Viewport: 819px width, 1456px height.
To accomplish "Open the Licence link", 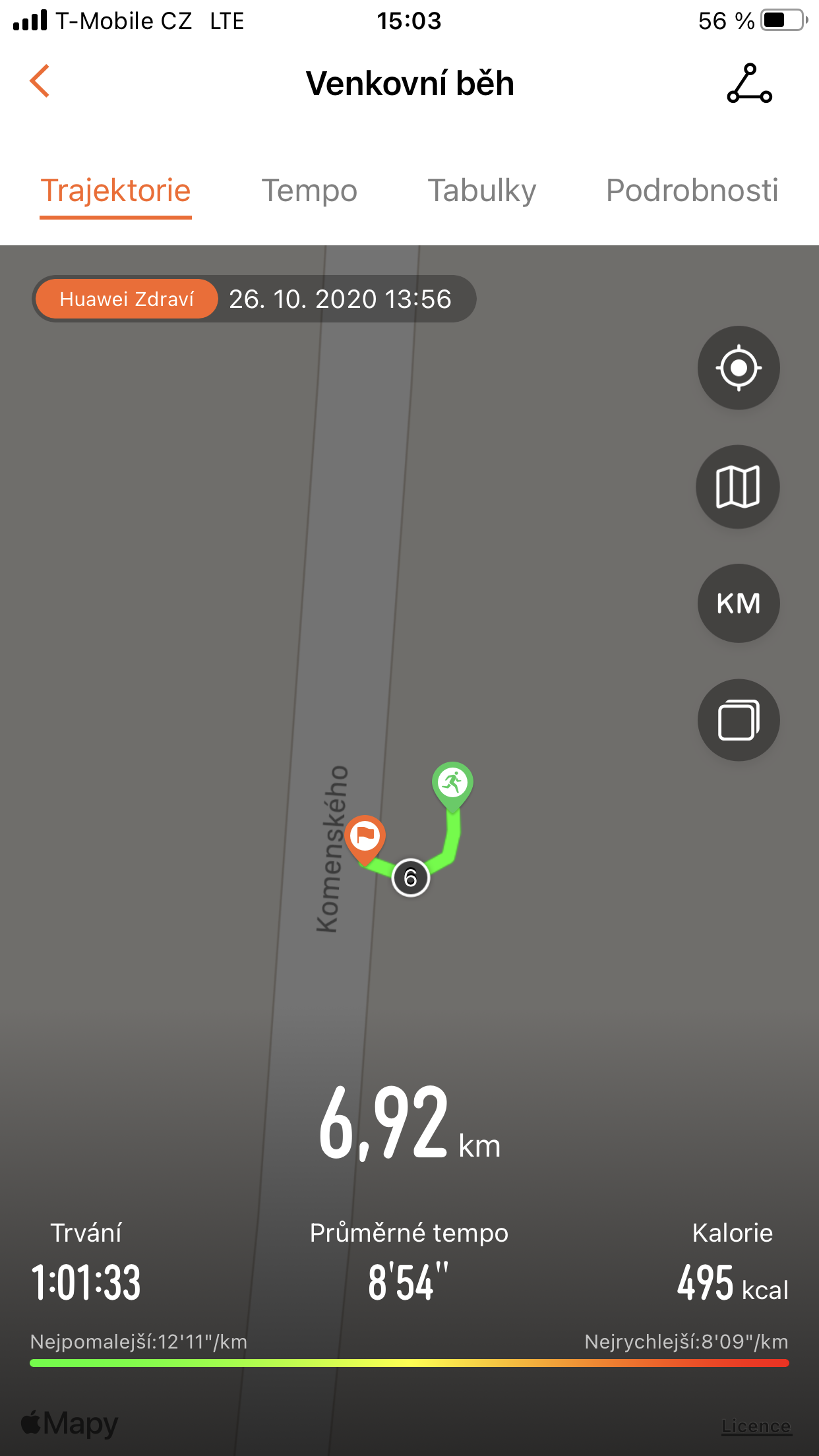I will tap(756, 1426).
